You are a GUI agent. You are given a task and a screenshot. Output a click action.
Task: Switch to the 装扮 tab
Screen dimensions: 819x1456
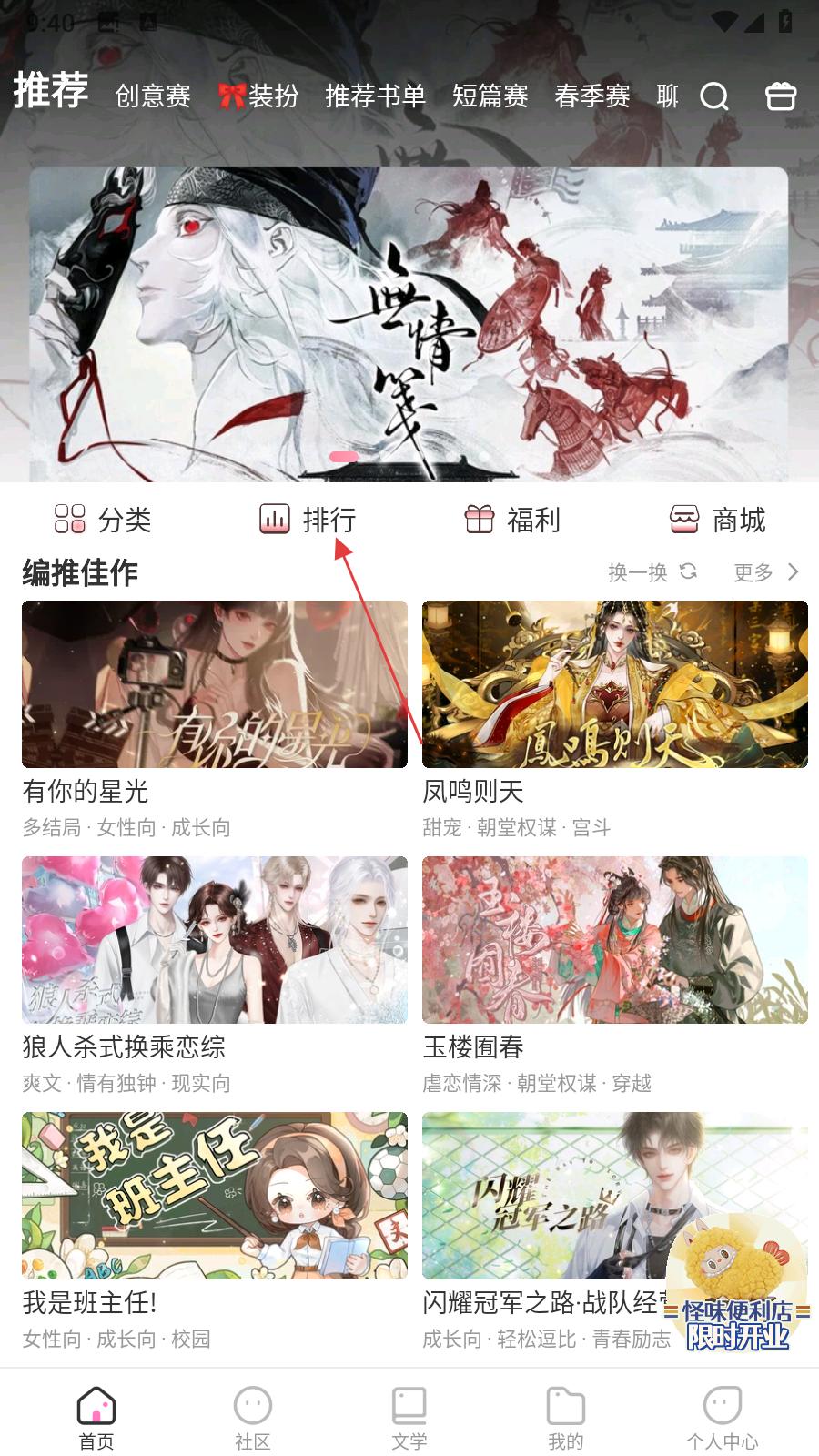coord(259,96)
